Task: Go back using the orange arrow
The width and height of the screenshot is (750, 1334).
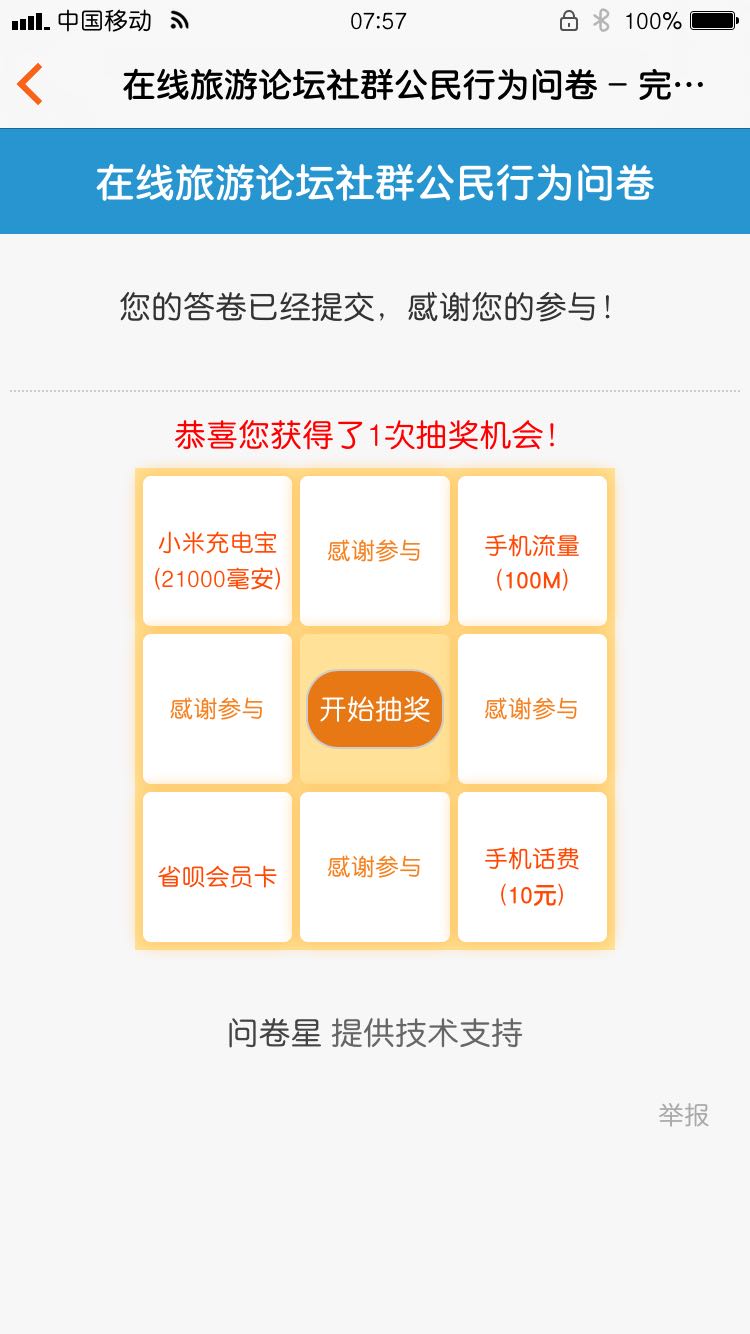Action: point(30,84)
